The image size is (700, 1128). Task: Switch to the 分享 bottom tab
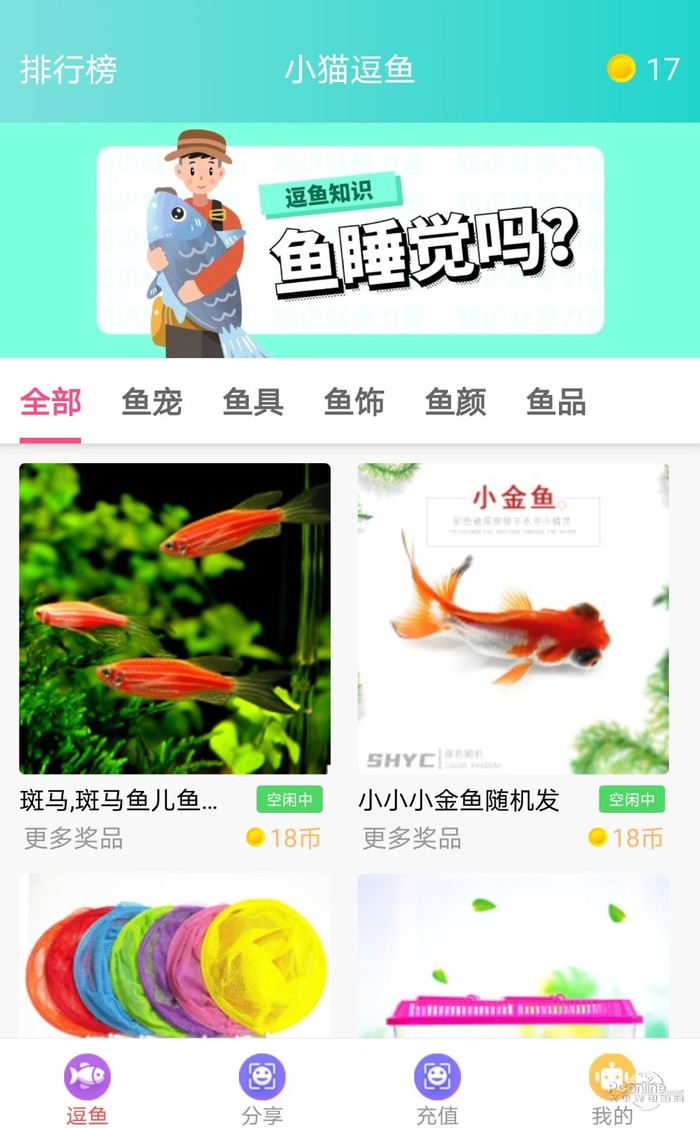[x=262, y=1088]
